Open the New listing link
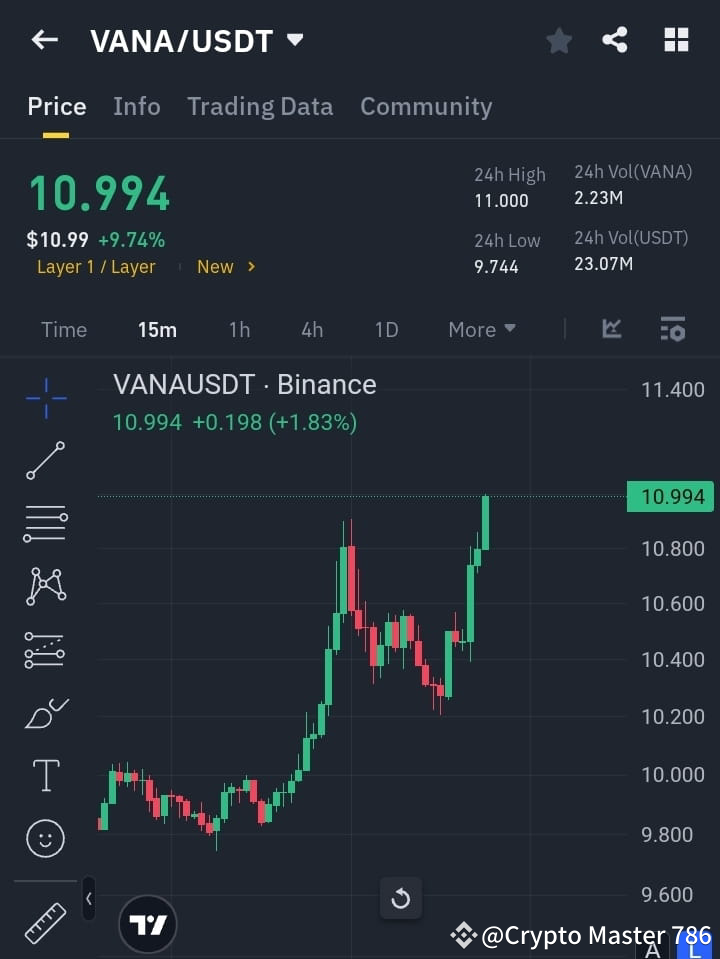 tap(222, 266)
